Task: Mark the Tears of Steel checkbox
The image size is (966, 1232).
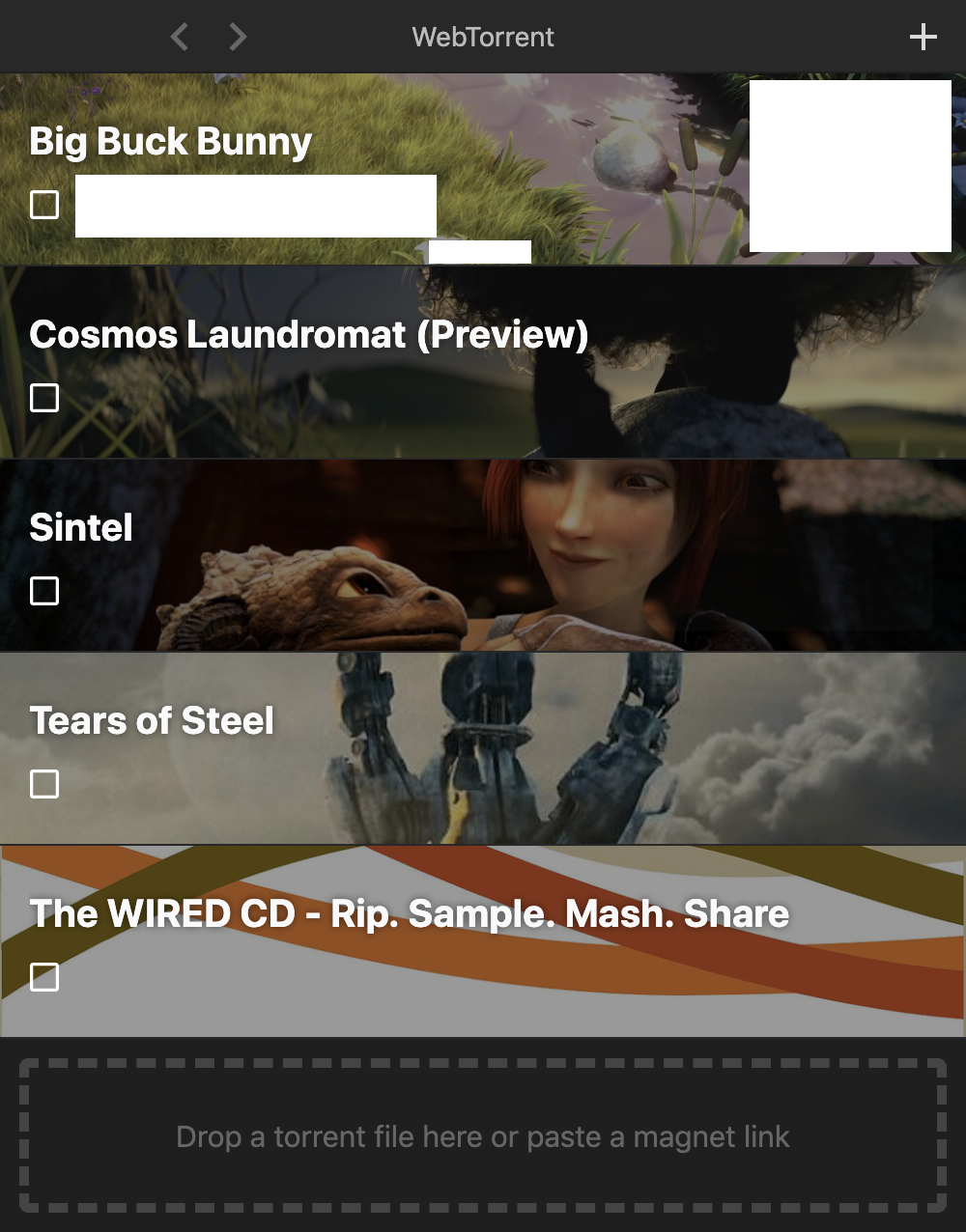Action: [x=44, y=784]
